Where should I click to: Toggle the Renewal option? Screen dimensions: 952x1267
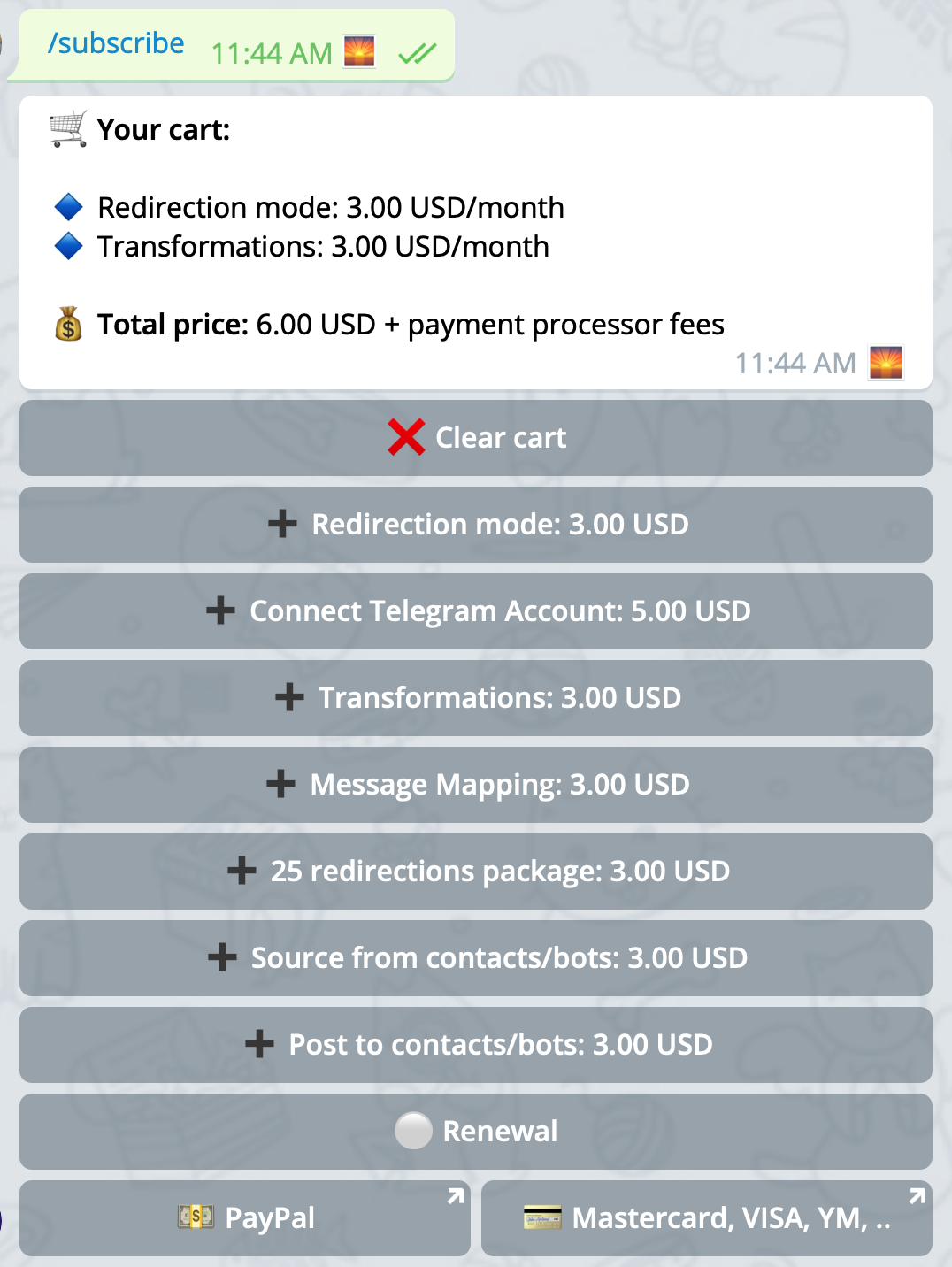[476, 1132]
